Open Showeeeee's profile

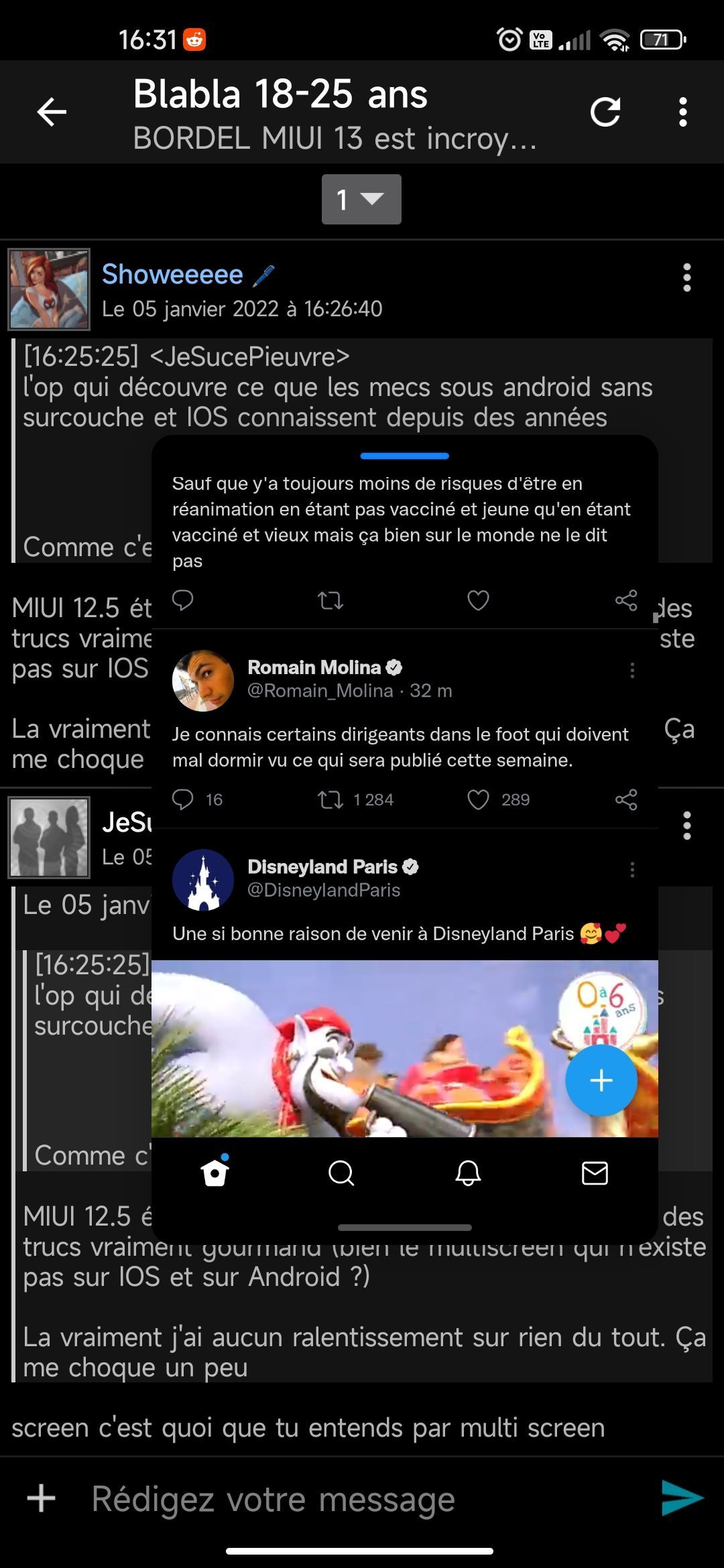tap(172, 275)
